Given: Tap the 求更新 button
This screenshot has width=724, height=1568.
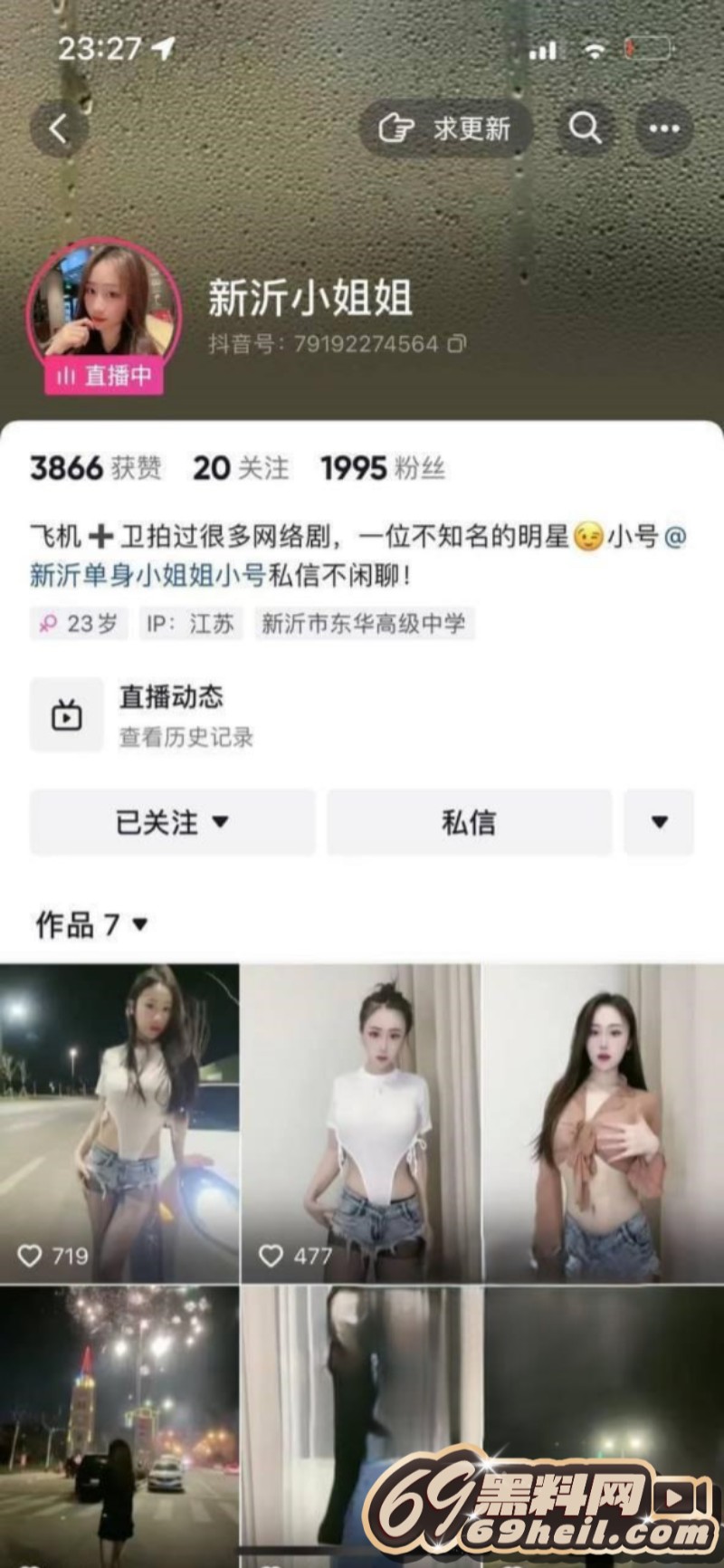Looking at the screenshot, I should coord(446,129).
